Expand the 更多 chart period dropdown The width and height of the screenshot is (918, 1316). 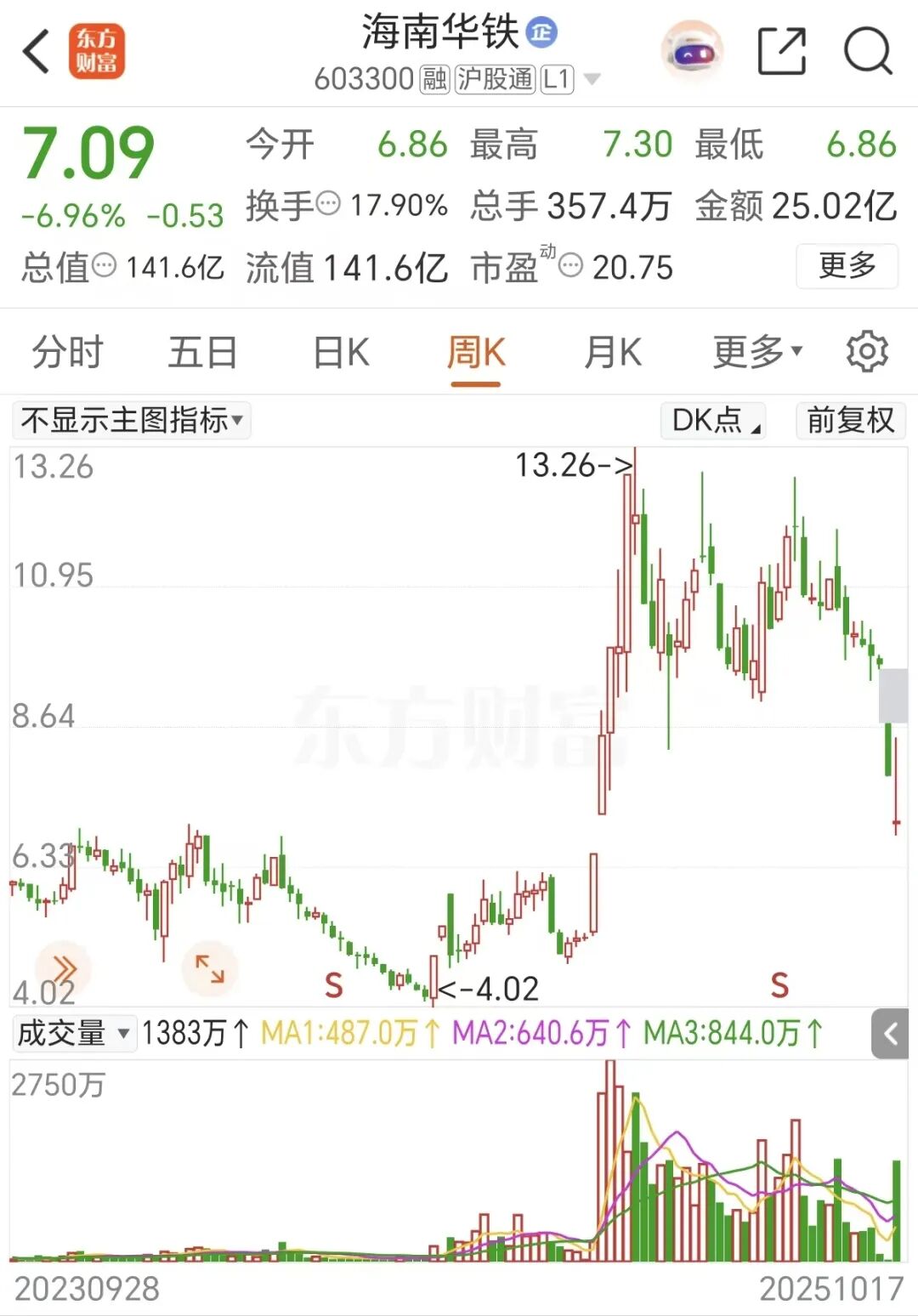[756, 352]
